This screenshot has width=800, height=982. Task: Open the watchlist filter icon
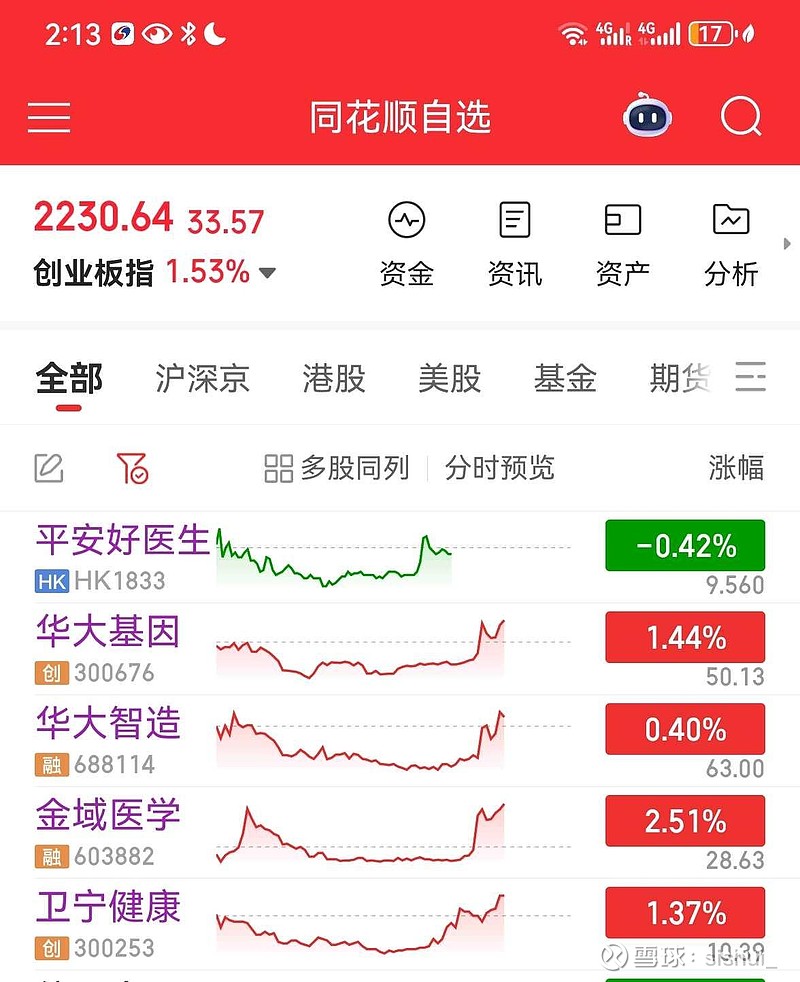pyautogui.click(x=132, y=467)
